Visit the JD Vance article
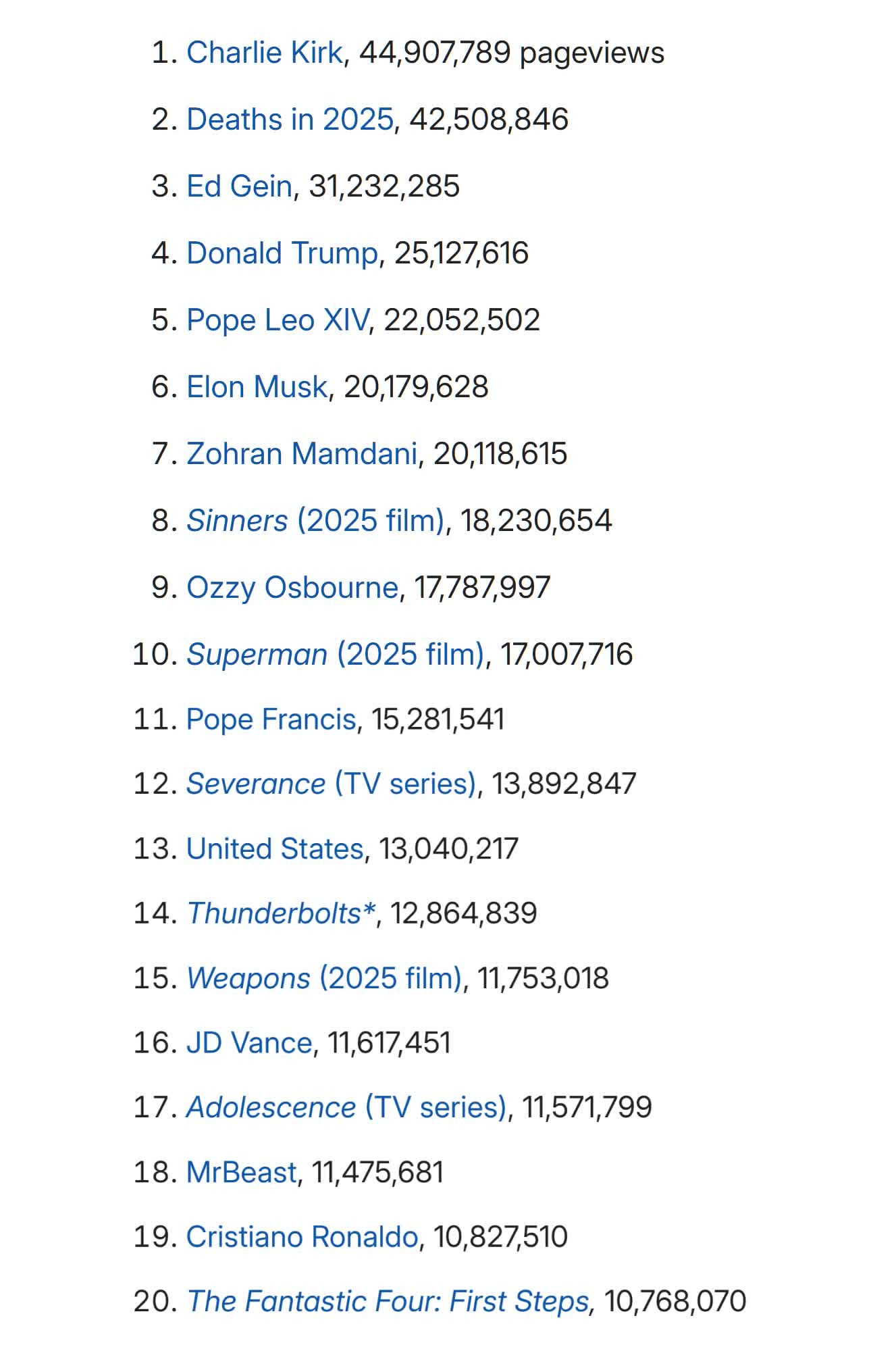This screenshot has width=896, height=1370. click(249, 1043)
